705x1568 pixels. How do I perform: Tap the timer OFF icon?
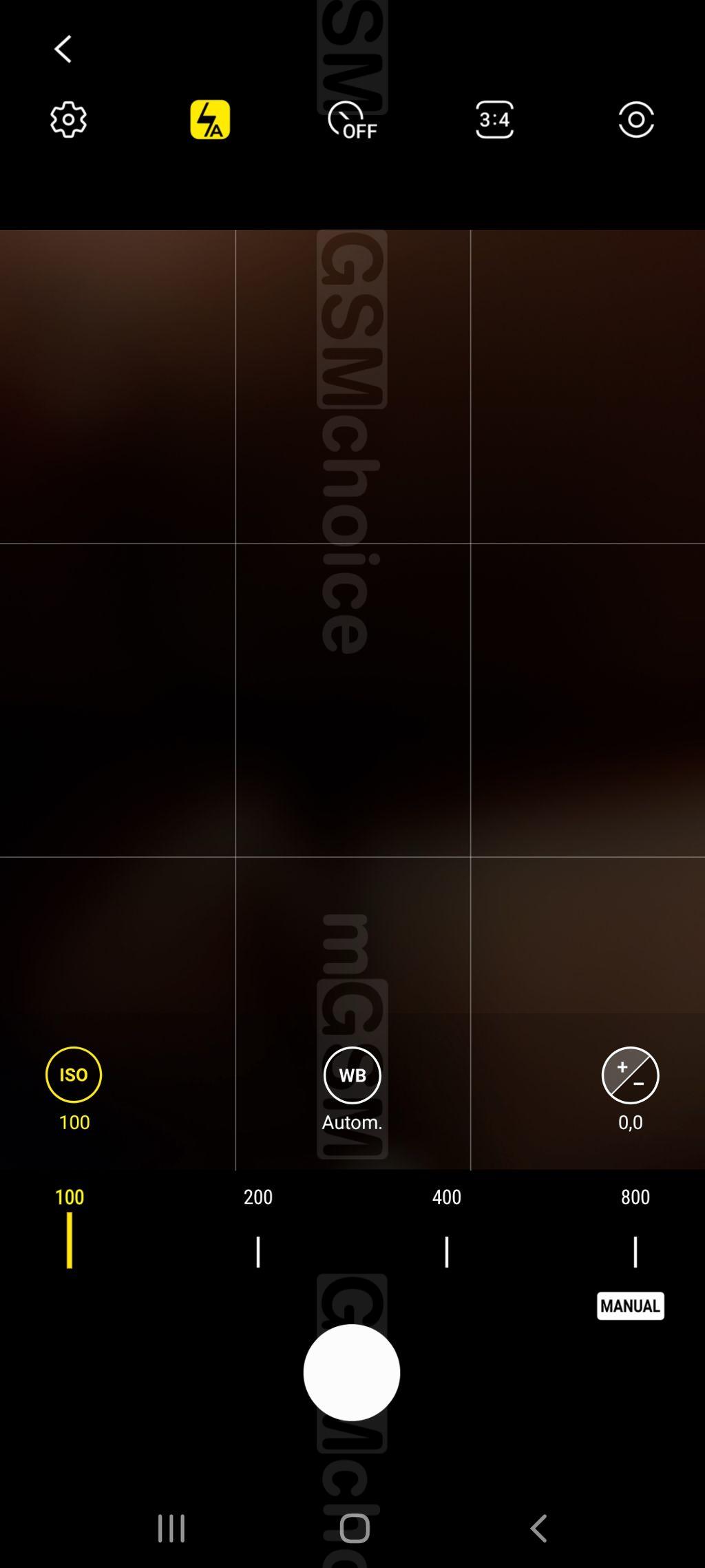coord(352,120)
